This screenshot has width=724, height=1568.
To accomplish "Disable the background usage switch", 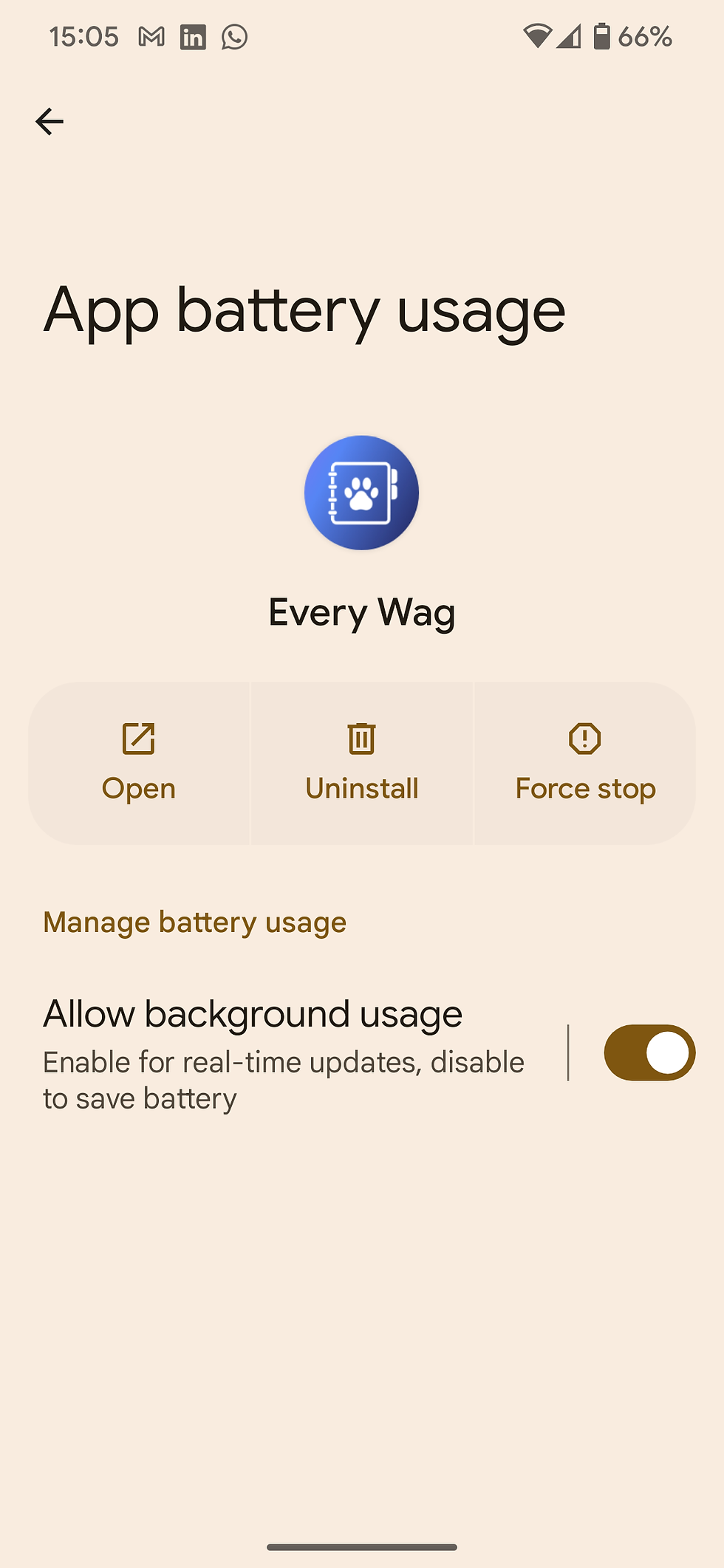I will point(649,1052).
